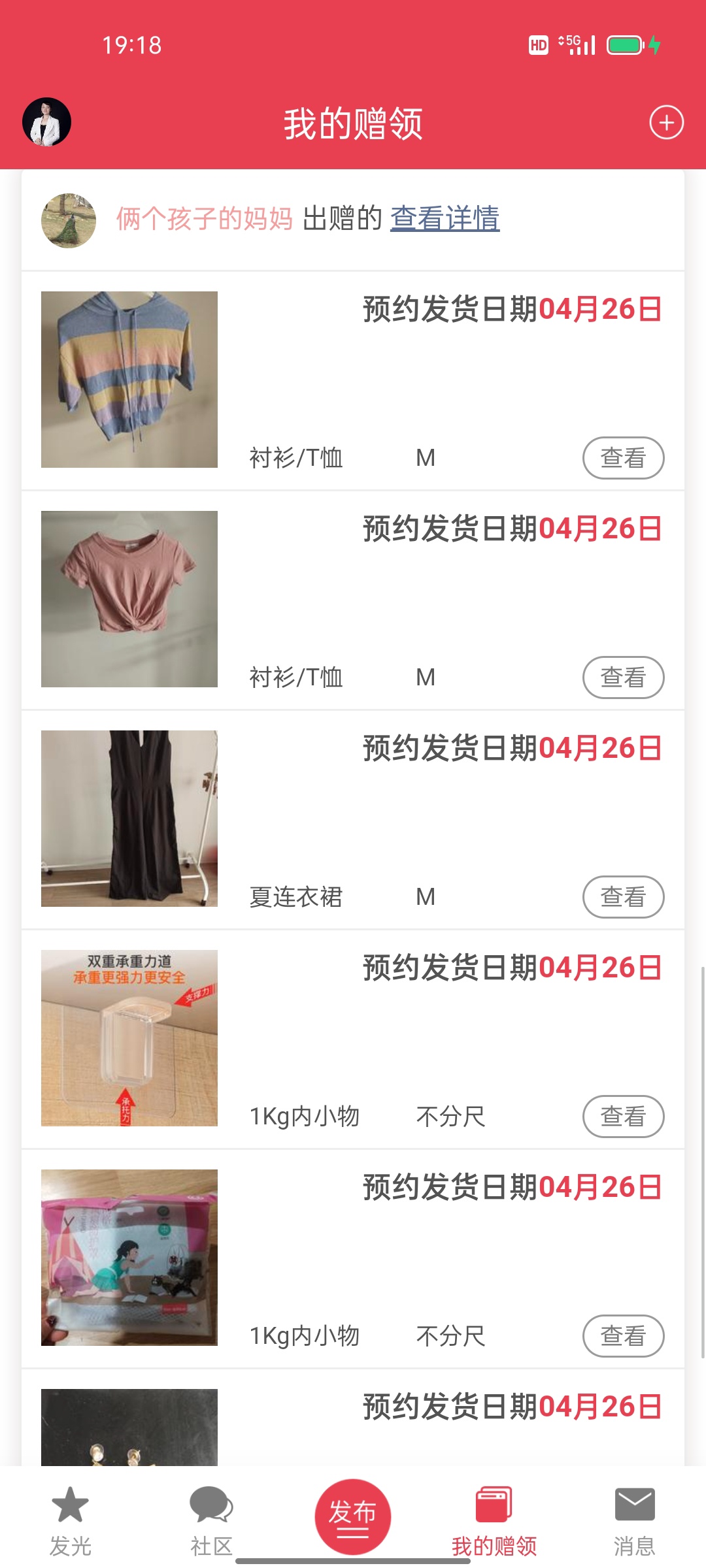706x1568 pixels.
Task: Open the profile avatar in the header
Action: tap(46, 122)
